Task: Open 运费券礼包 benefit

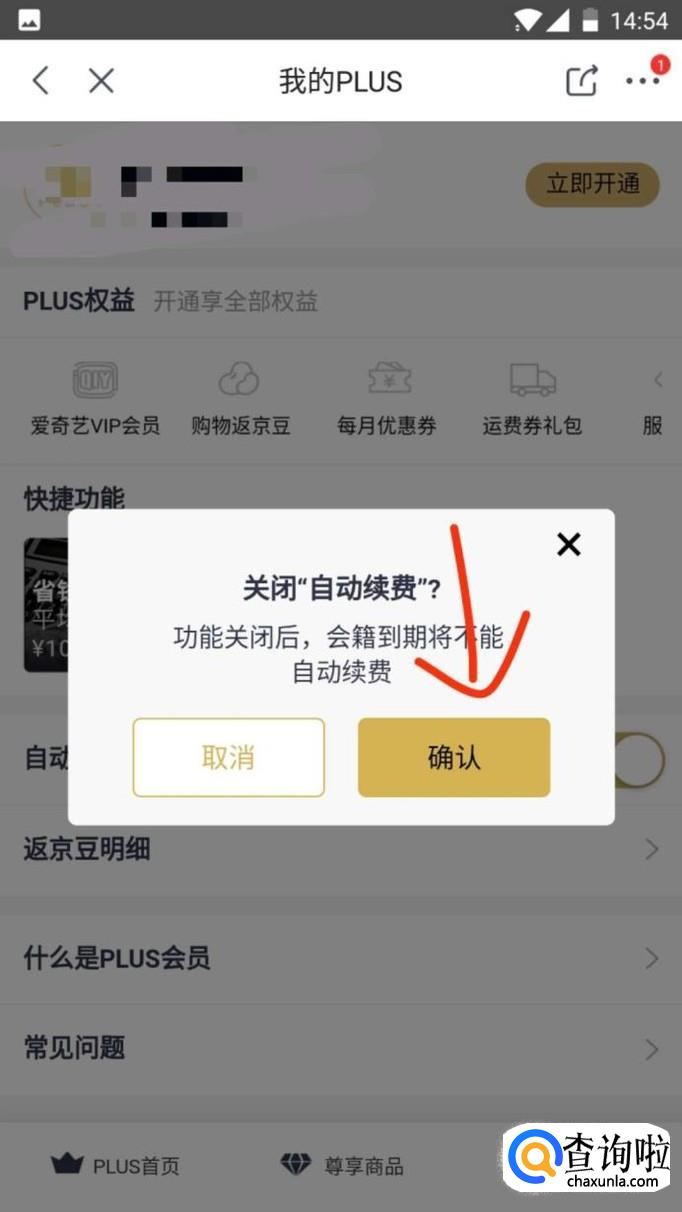Action: 532,399
